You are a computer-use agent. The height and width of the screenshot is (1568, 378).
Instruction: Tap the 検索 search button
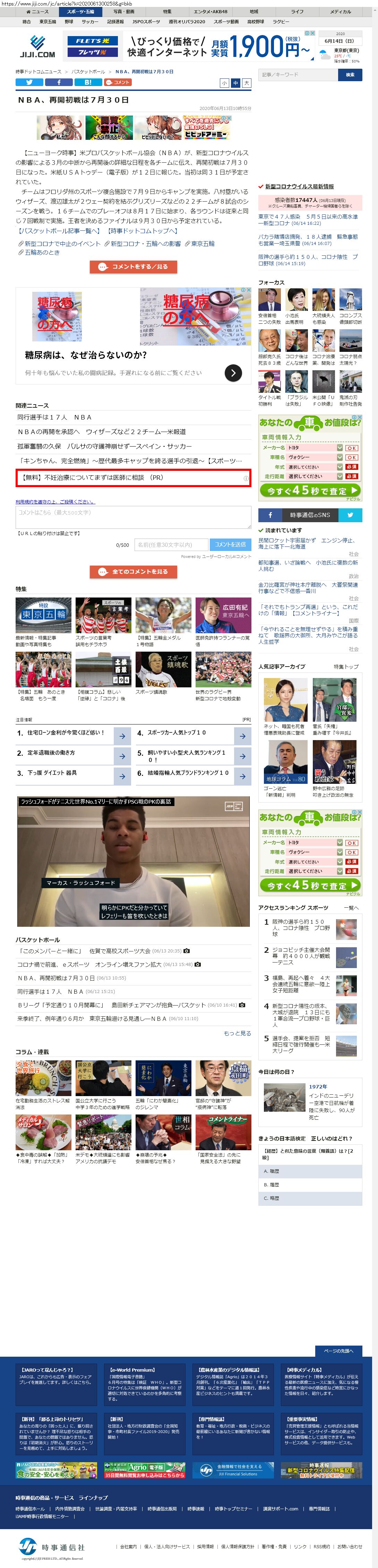click(350, 75)
